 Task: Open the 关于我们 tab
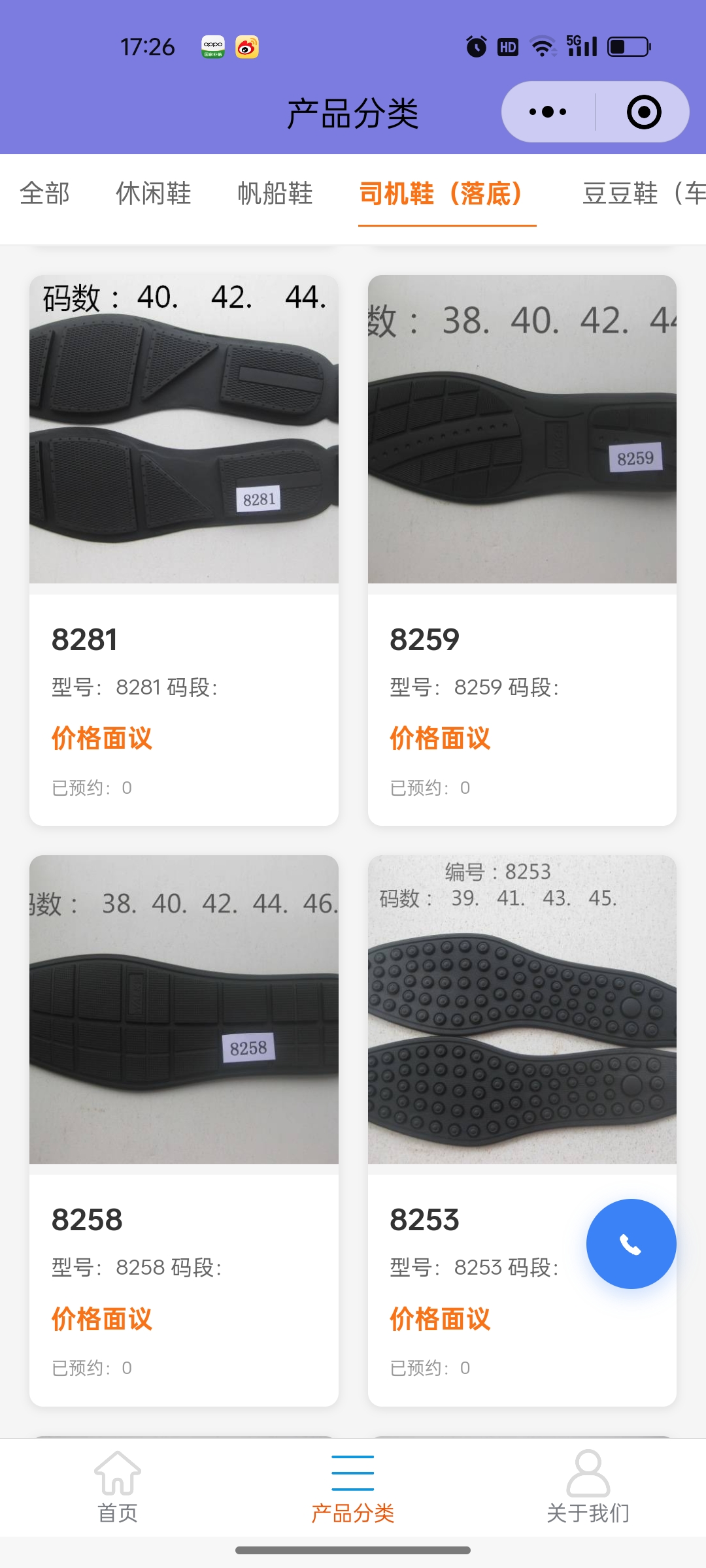pyautogui.click(x=588, y=1482)
